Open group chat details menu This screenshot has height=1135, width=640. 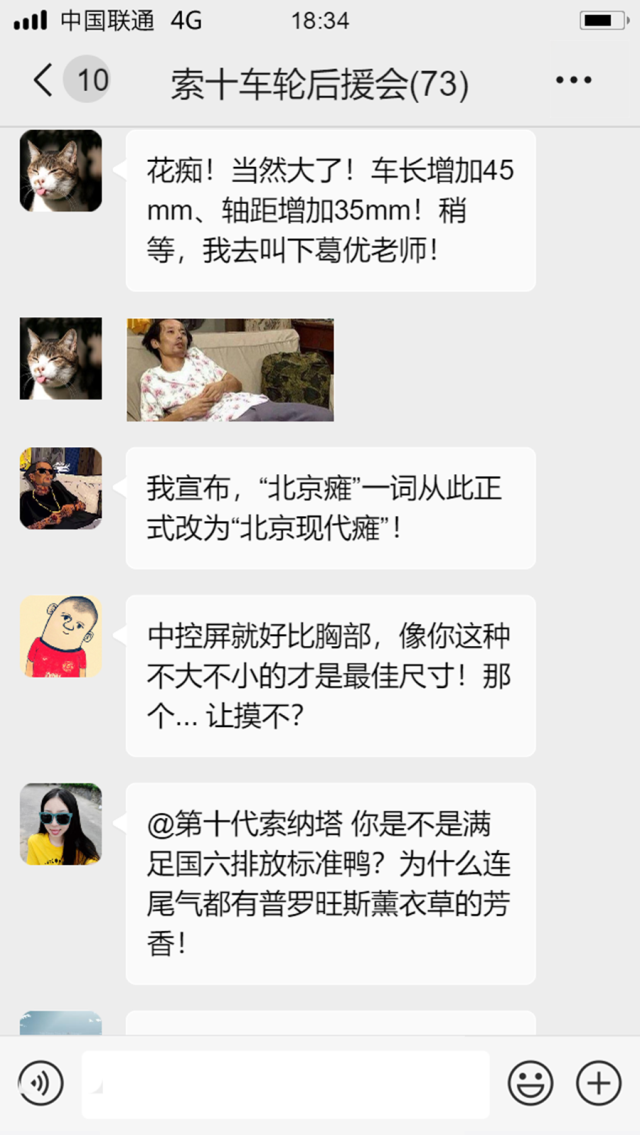573,81
